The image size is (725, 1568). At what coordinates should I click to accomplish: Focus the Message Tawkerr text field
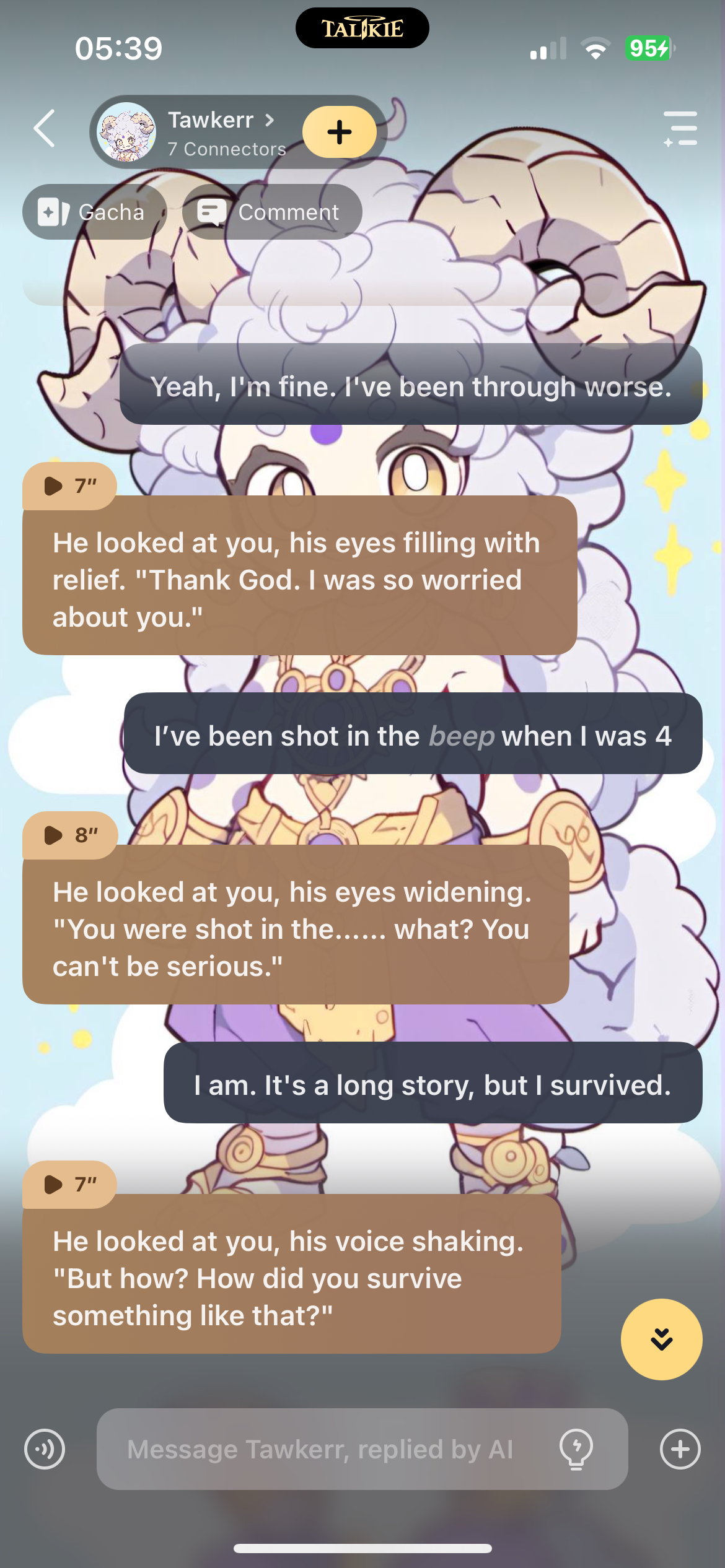(322, 1449)
